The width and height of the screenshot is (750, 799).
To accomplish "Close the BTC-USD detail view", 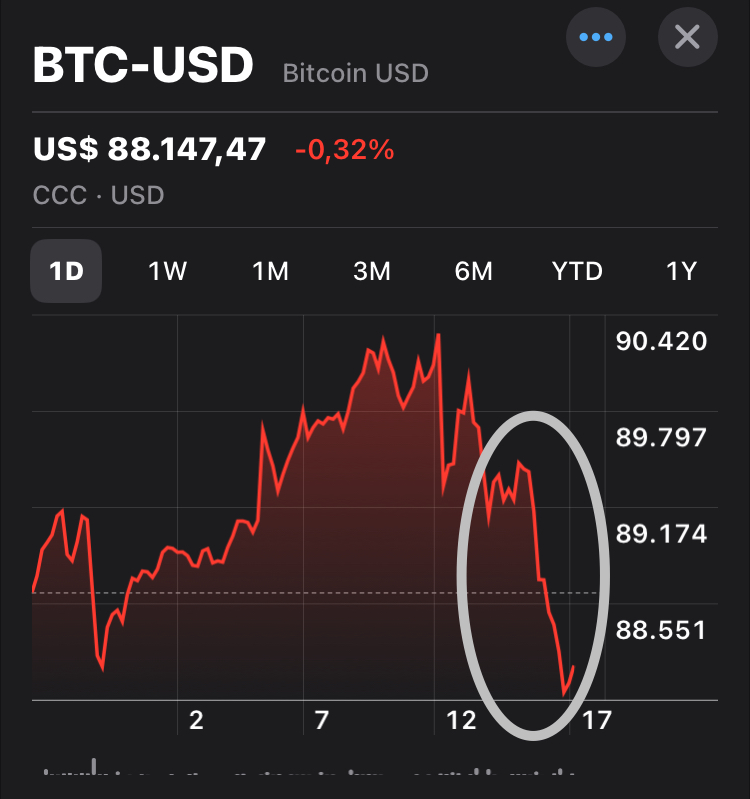I will 687,38.
